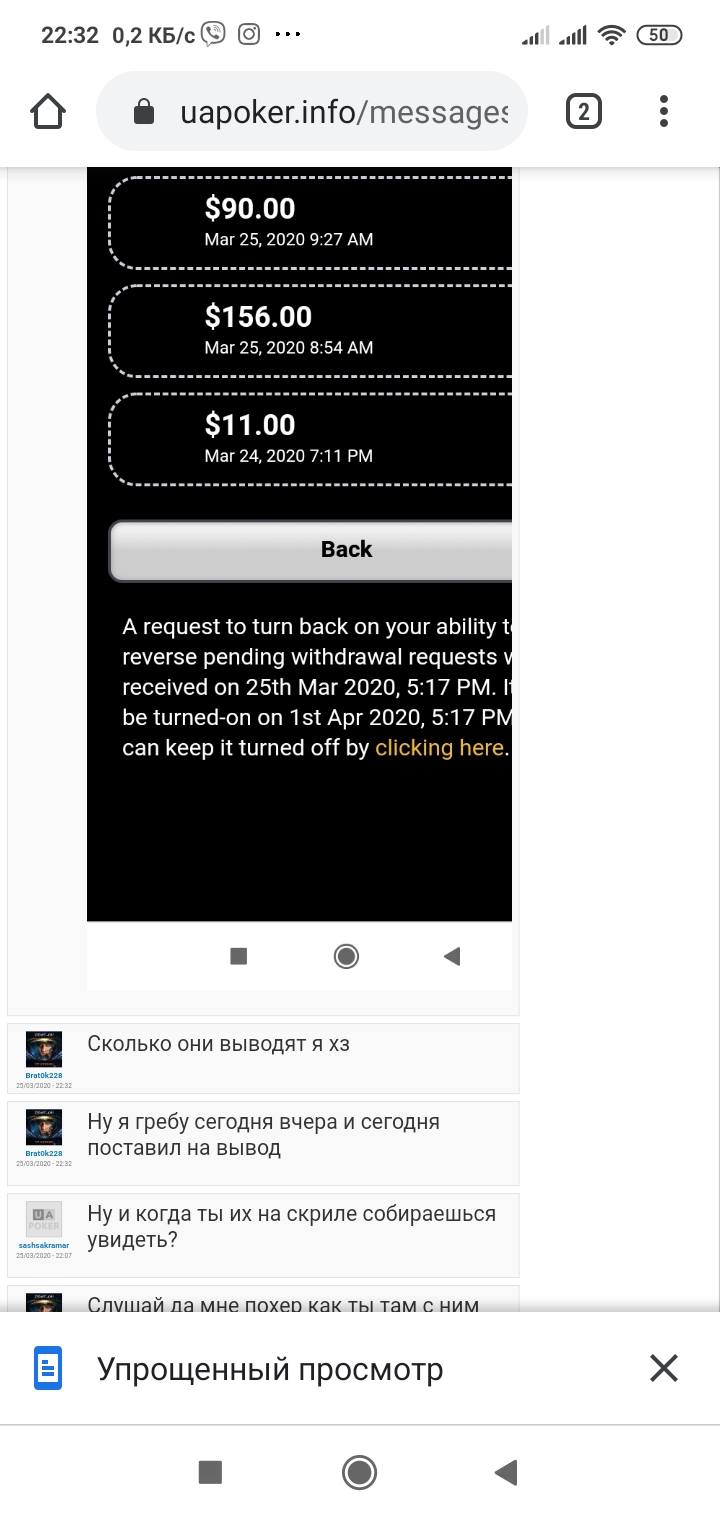This screenshot has height=1520, width=720.
Task: Switch to 'Упрощенный просмотр' simplified view
Action: pos(270,1369)
